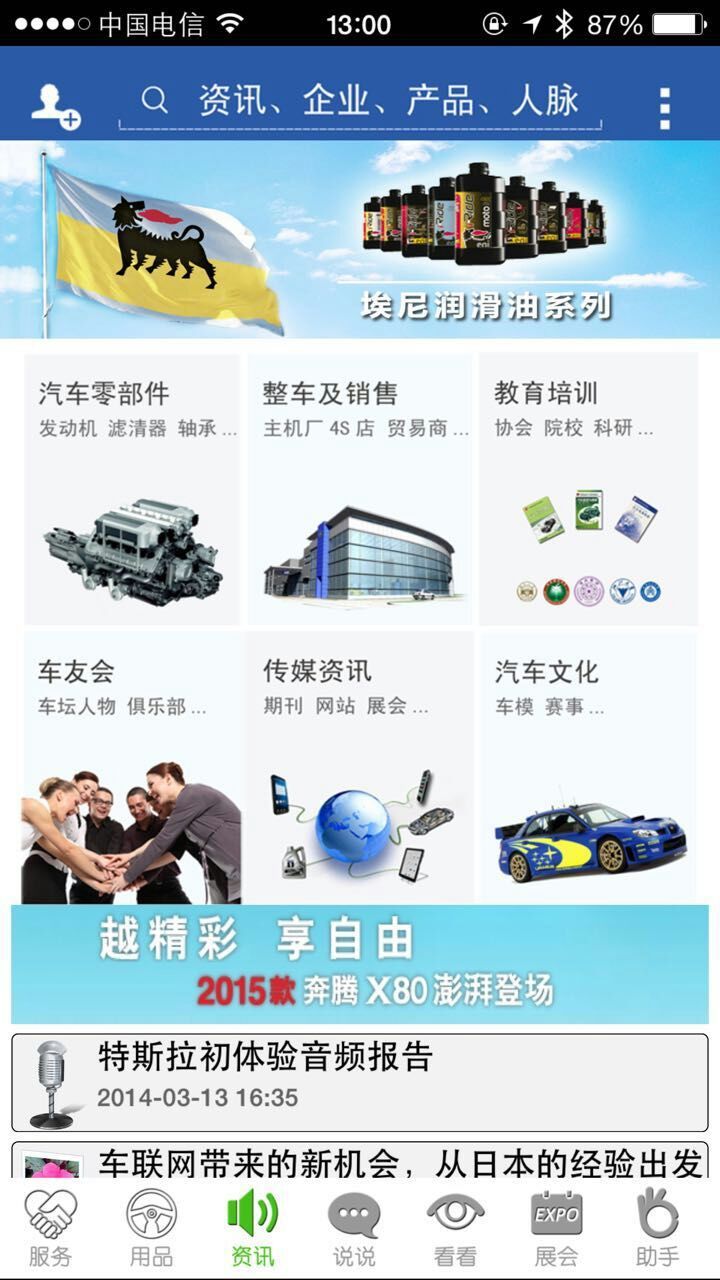
Task: Switch to the 展会 tab
Action: tap(556, 1226)
